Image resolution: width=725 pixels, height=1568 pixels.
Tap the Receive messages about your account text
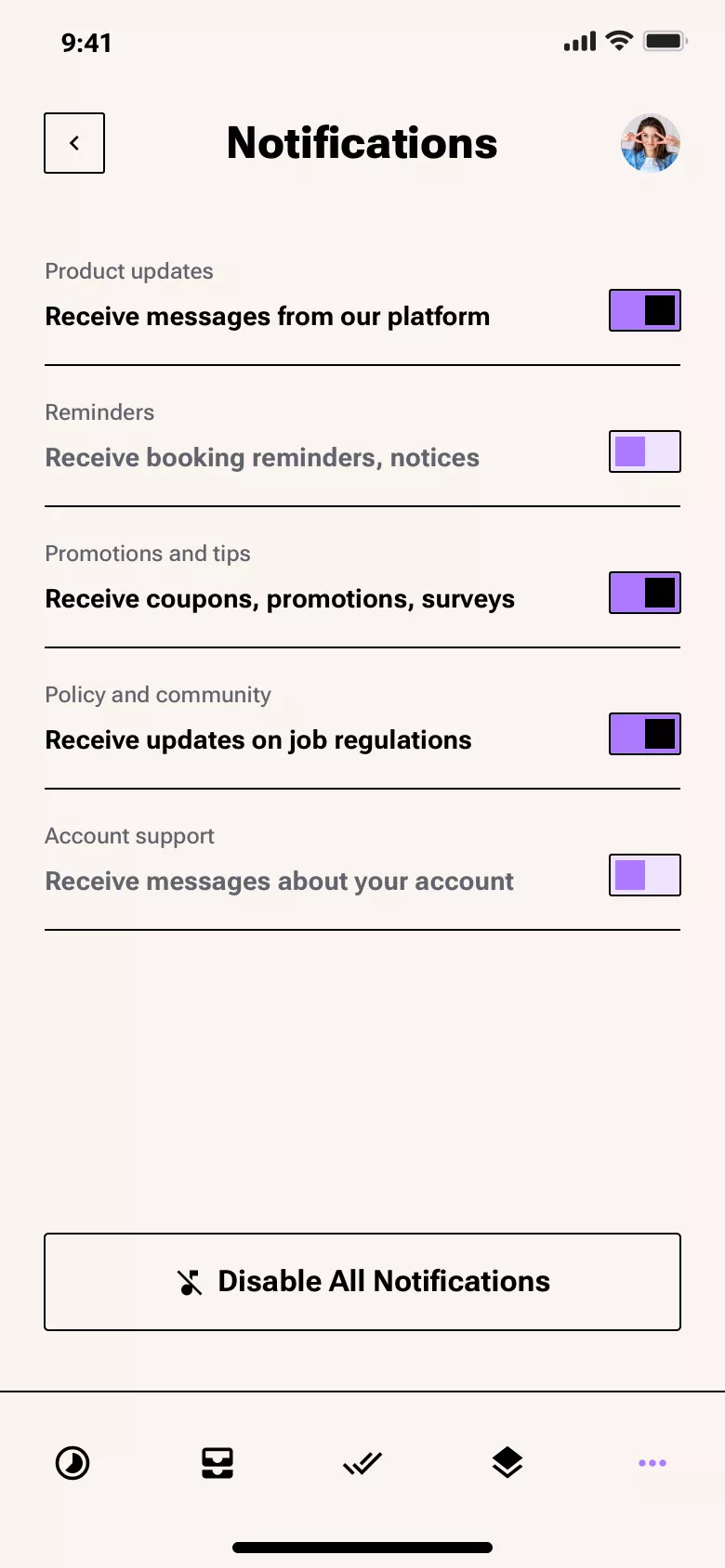pyautogui.click(x=278, y=881)
